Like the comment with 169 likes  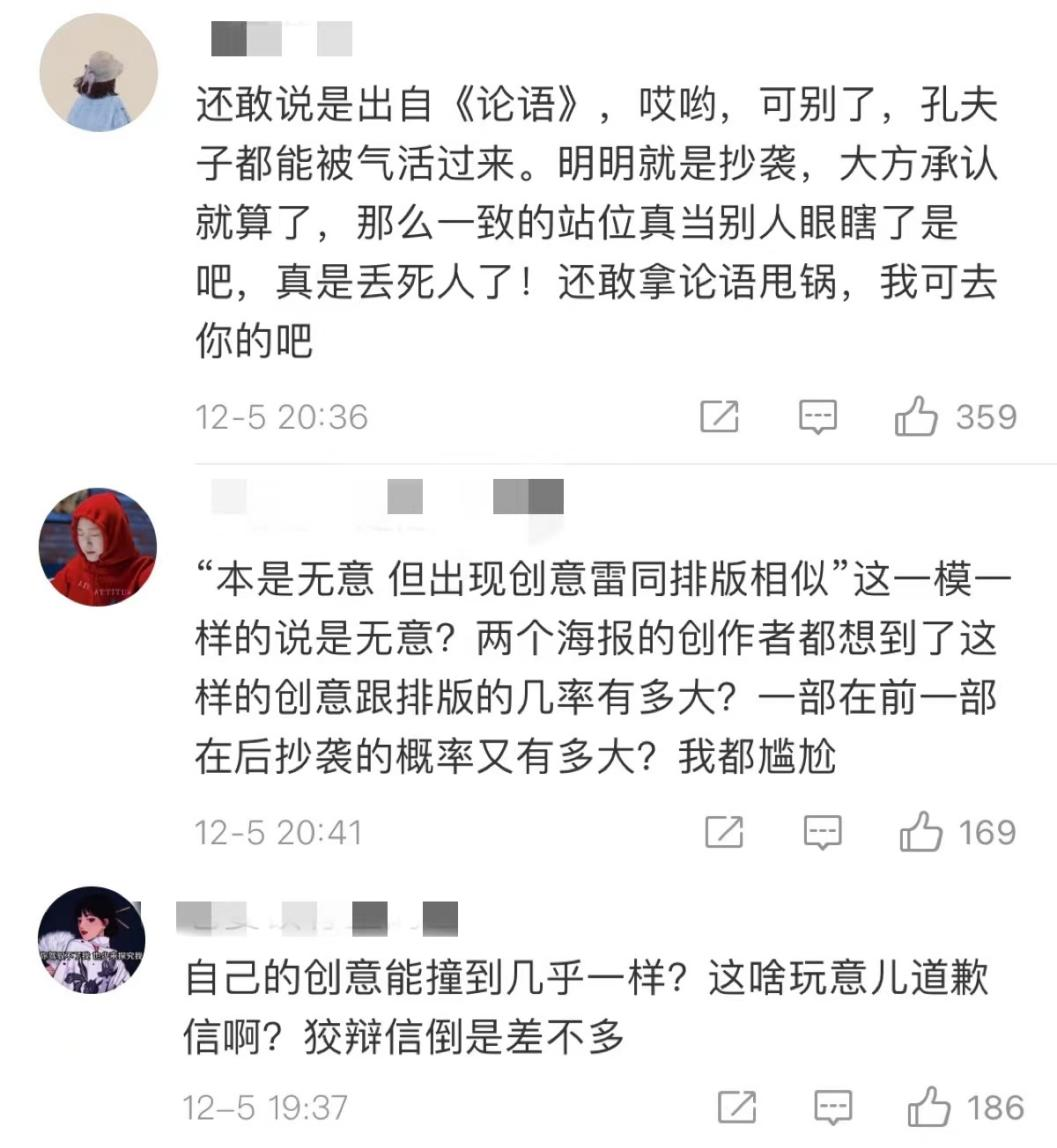pos(920,832)
